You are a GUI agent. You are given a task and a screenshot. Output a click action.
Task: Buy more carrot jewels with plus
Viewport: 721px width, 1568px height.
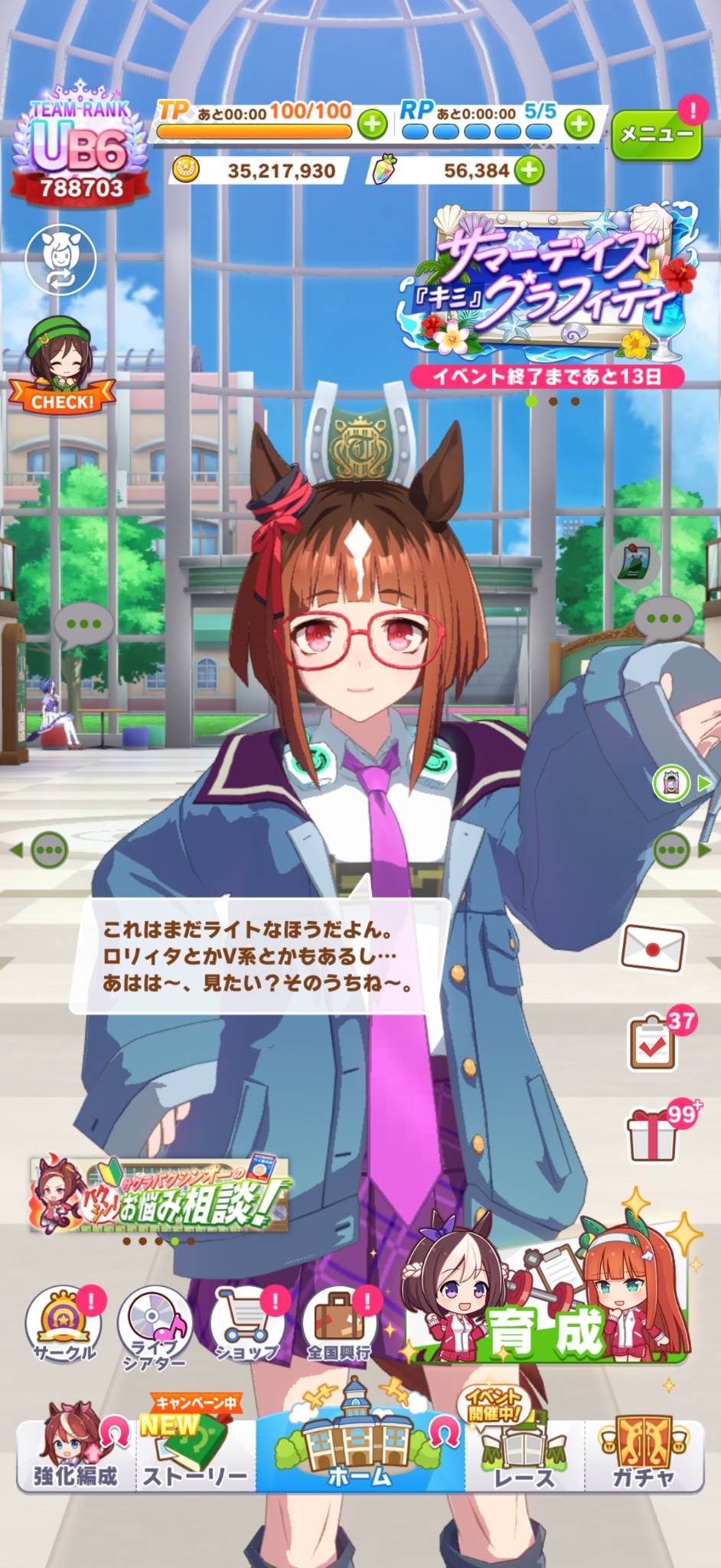click(529, 170)
